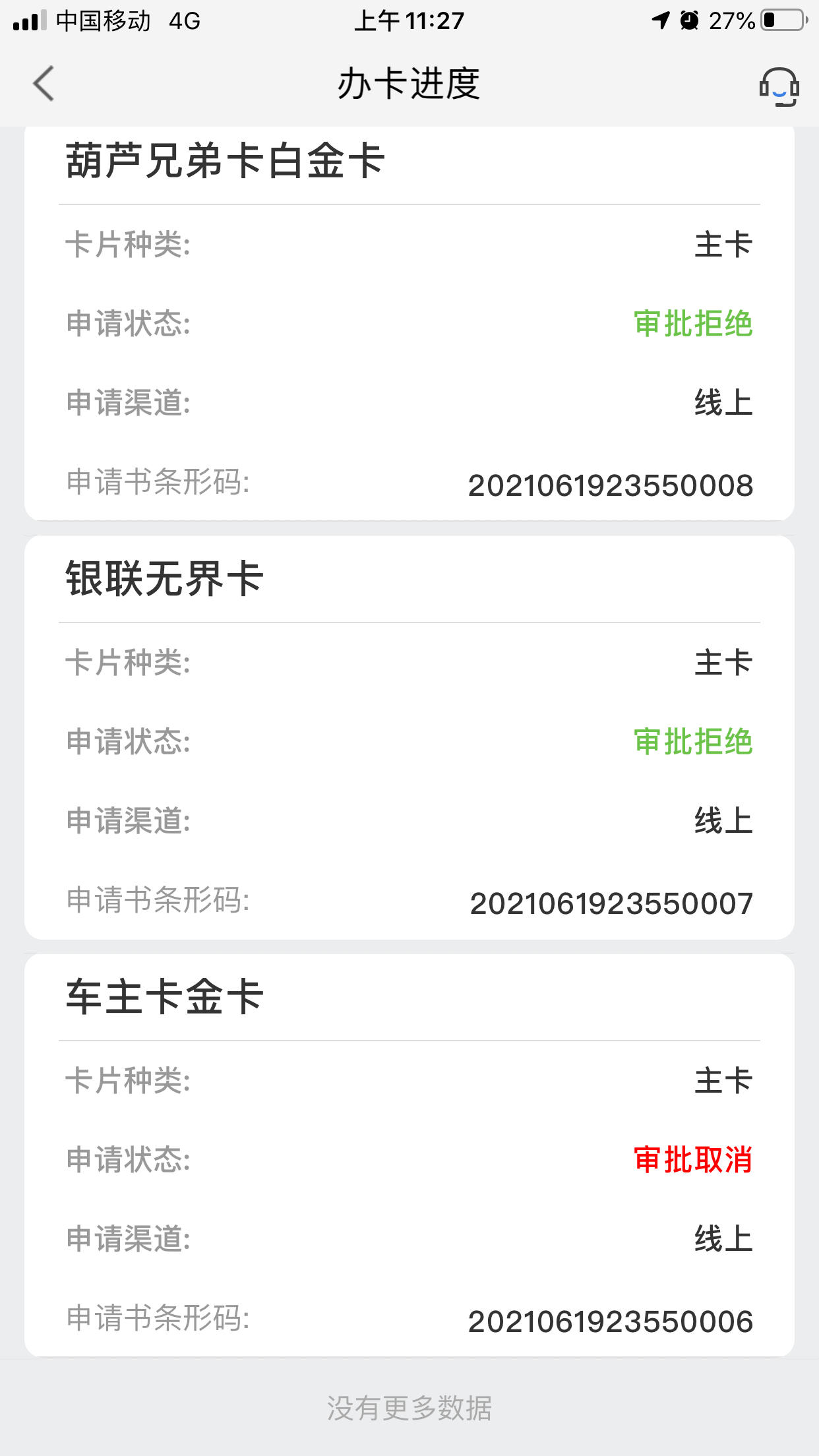
Task: Open the 车主卡金卡 application card
Action: click(x=409, y=1155)
